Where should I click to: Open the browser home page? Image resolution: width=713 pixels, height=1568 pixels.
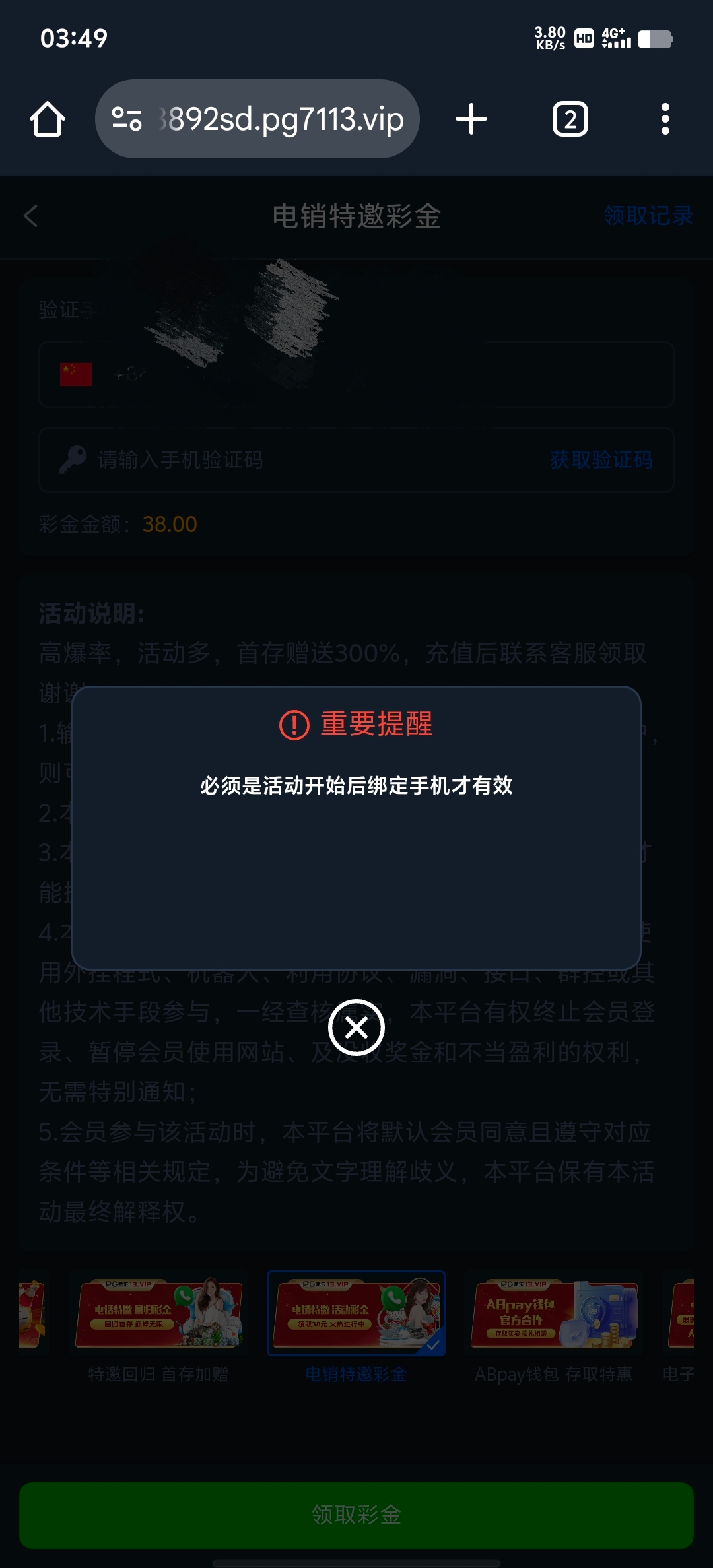(48, 119)
